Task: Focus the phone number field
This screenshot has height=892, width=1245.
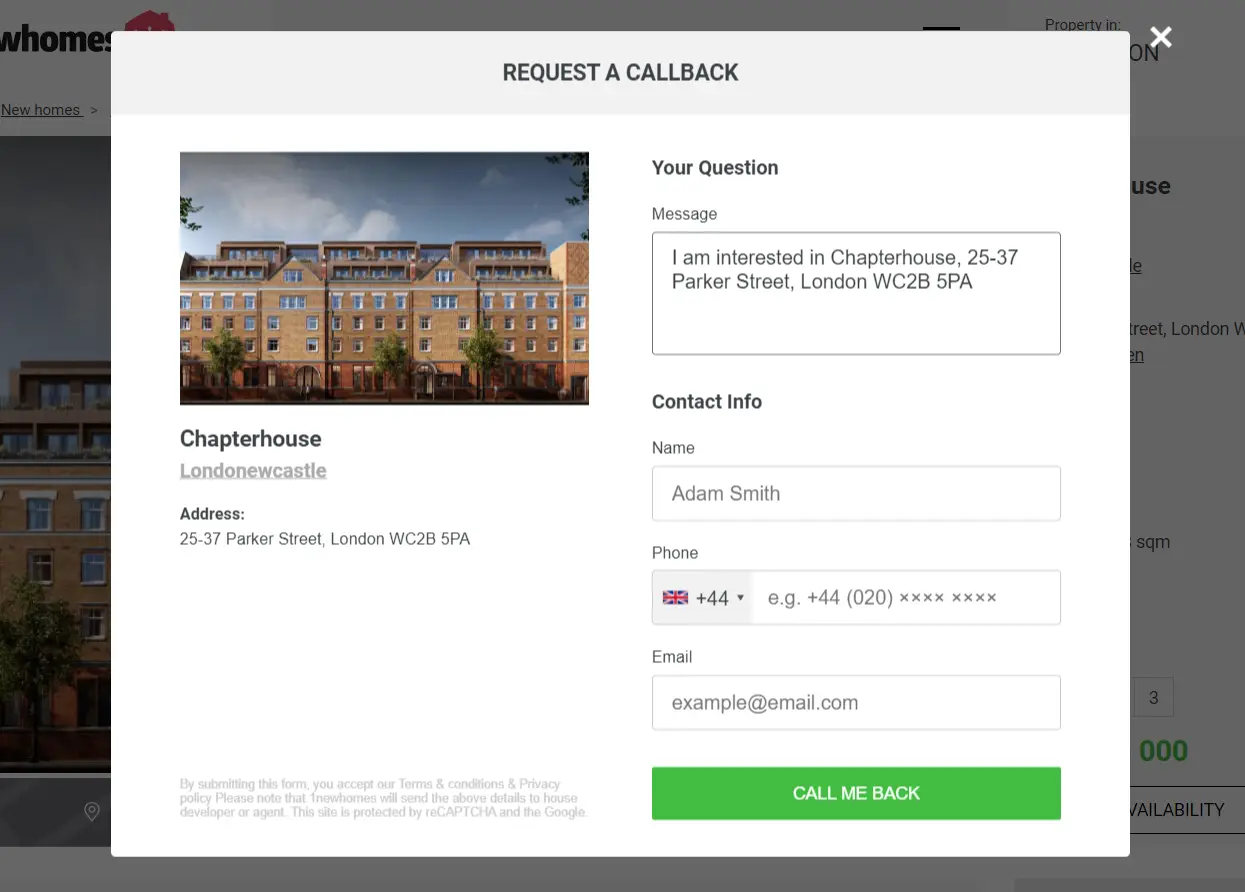Action: [x=904, y=598]
